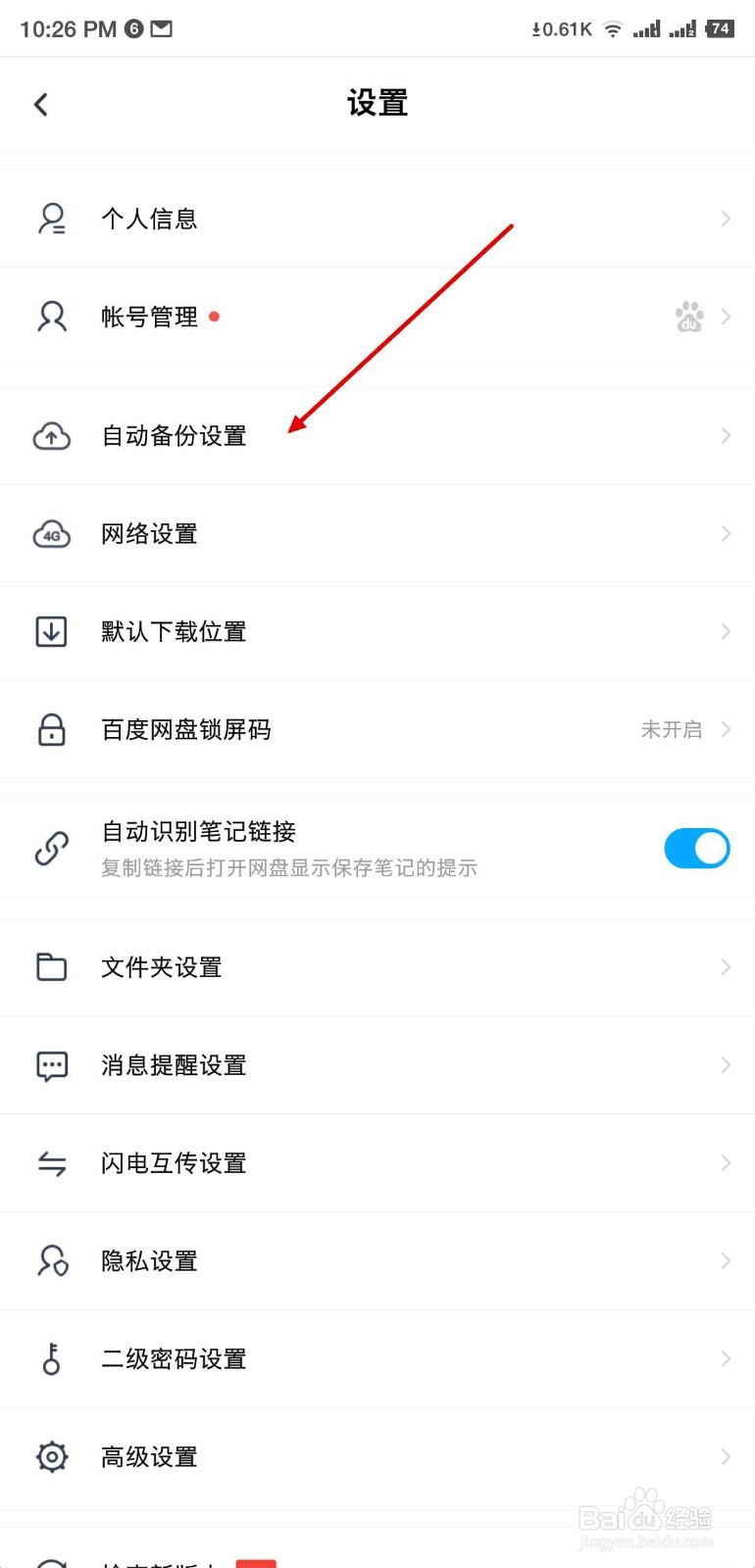Viewport: 755px width, 1568px height.
Task: Open the 二级密码设置 row chevron
Action: click(726, 1359)
